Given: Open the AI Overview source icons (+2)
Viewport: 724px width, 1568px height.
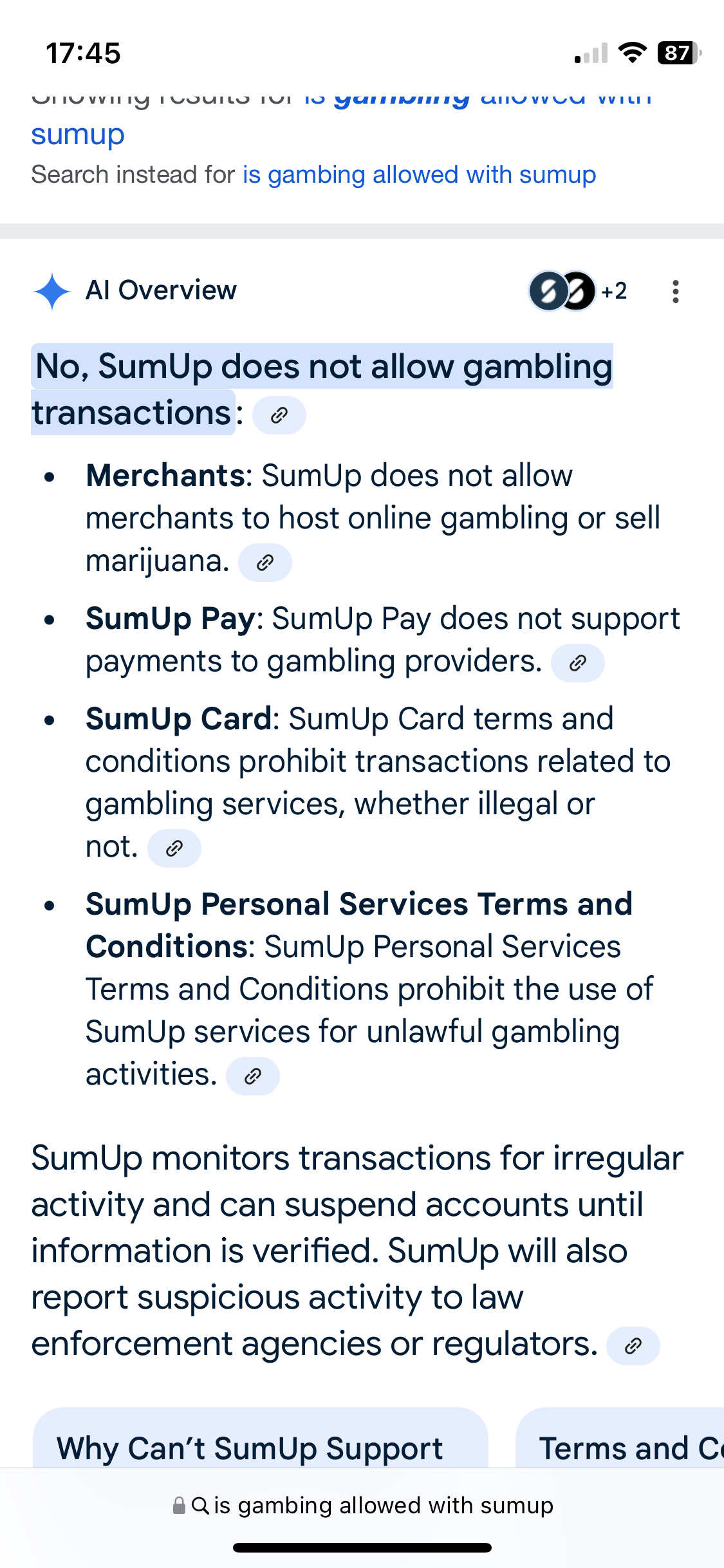Looking at the screenshot, I should [577, 292].
